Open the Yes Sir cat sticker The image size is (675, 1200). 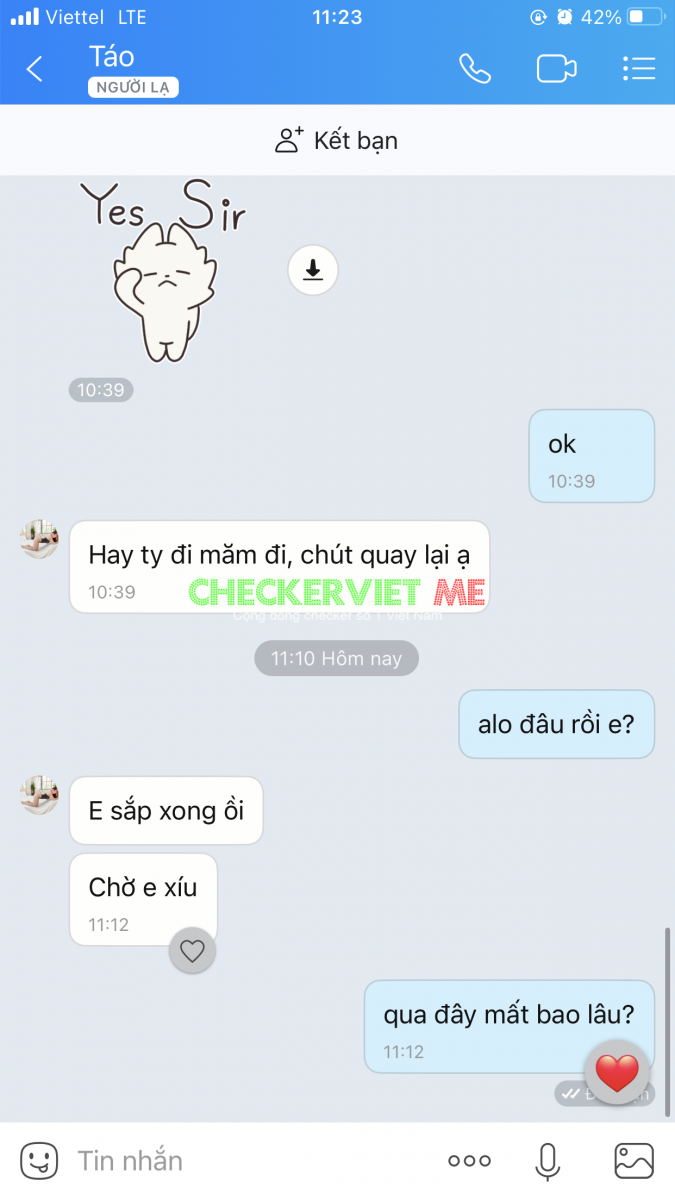pyautogui.click(x=163, y=270)
